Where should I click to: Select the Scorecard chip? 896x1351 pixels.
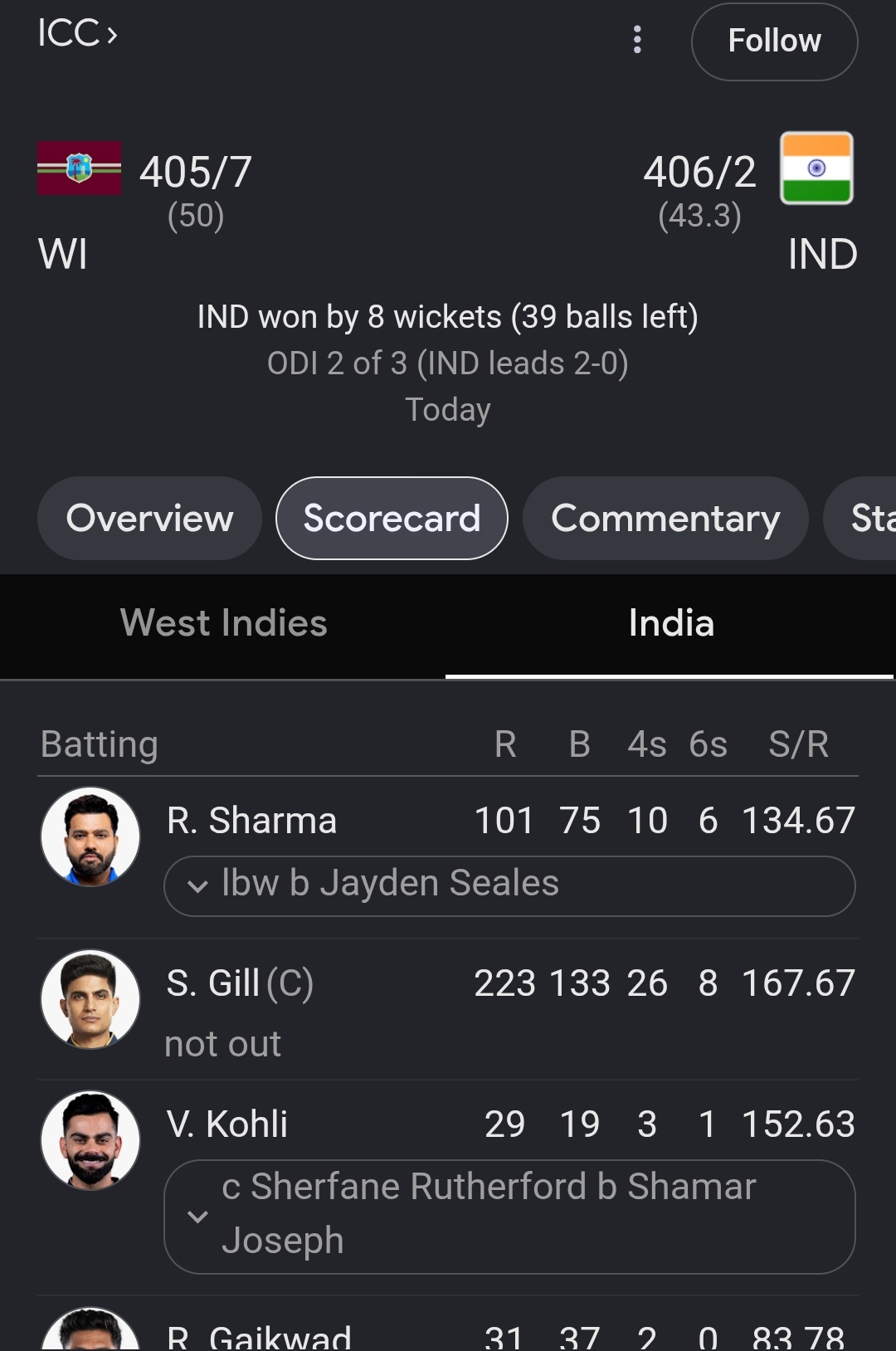click(392, 518)
